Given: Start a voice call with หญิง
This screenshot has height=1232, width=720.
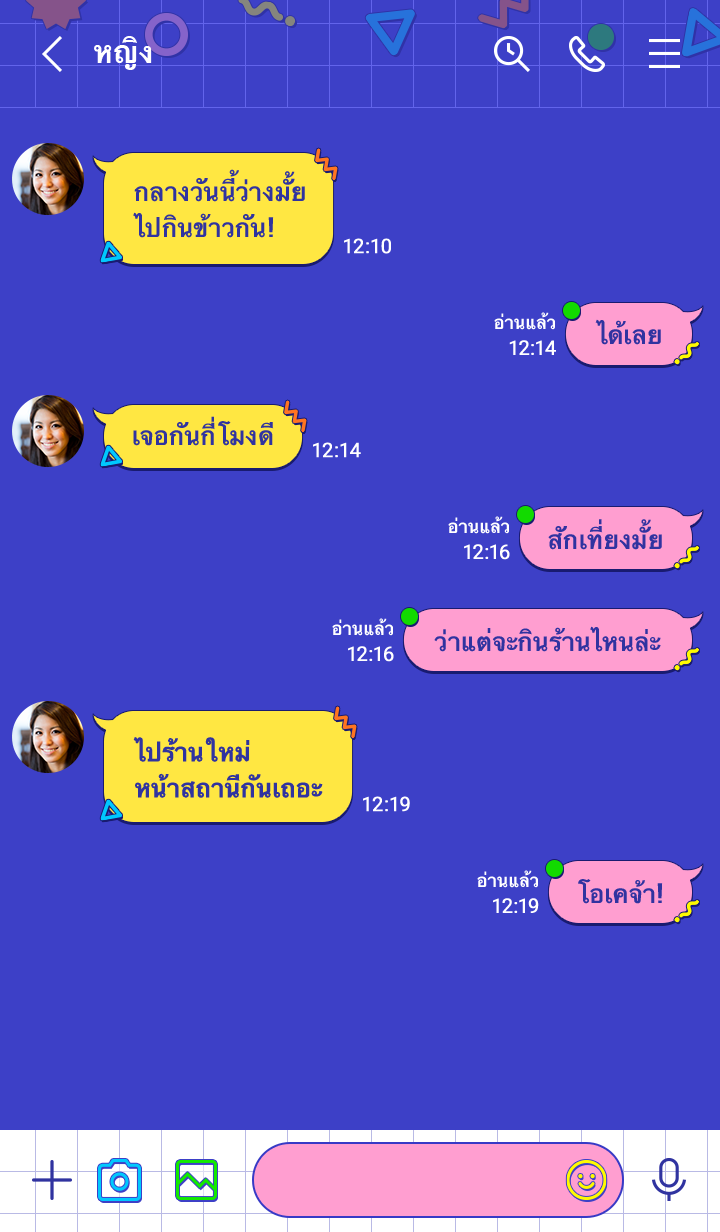Looking at the screenshot, I should click(587, 54).
